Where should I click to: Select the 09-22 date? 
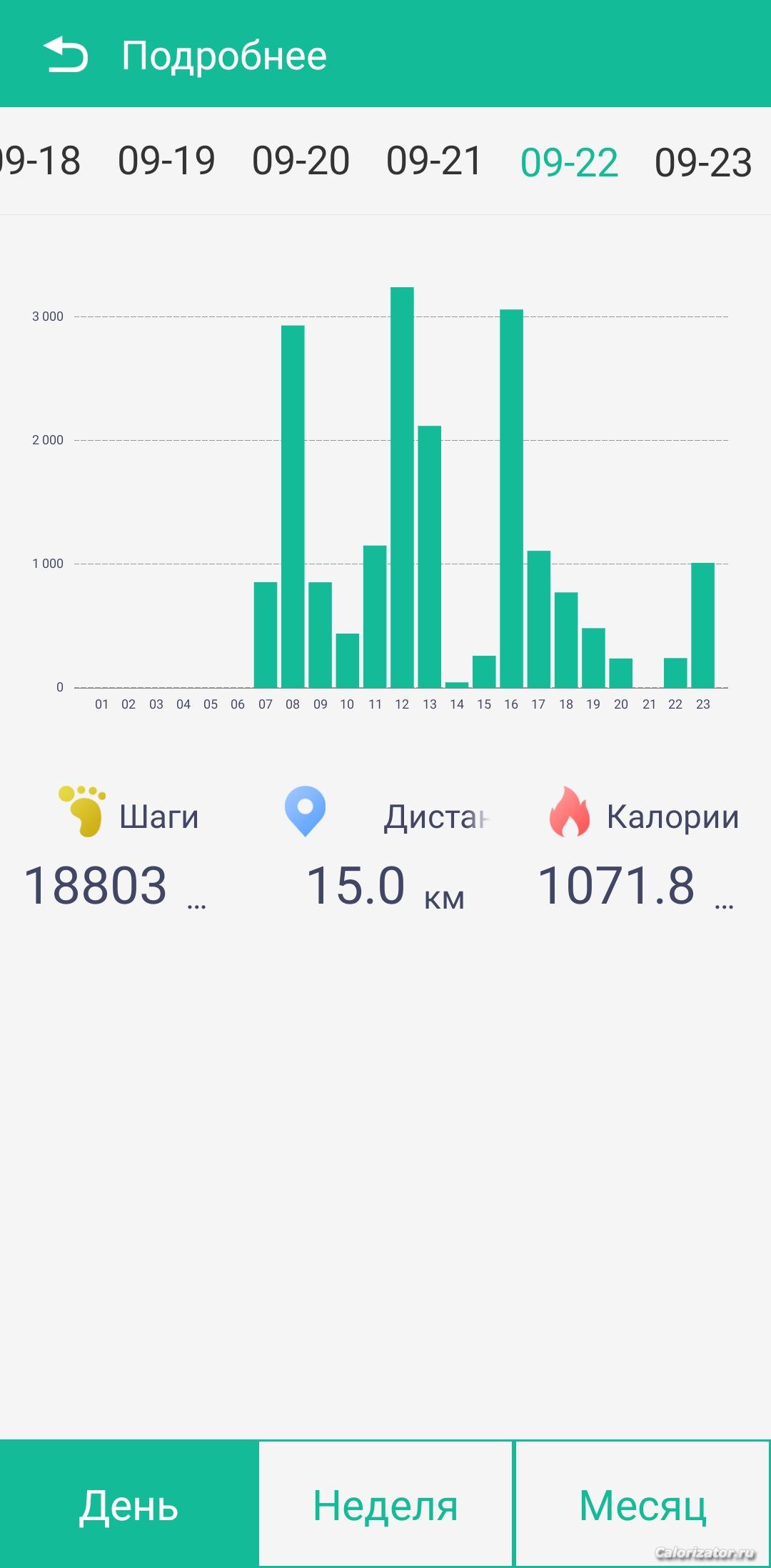(x=569, y=163)
